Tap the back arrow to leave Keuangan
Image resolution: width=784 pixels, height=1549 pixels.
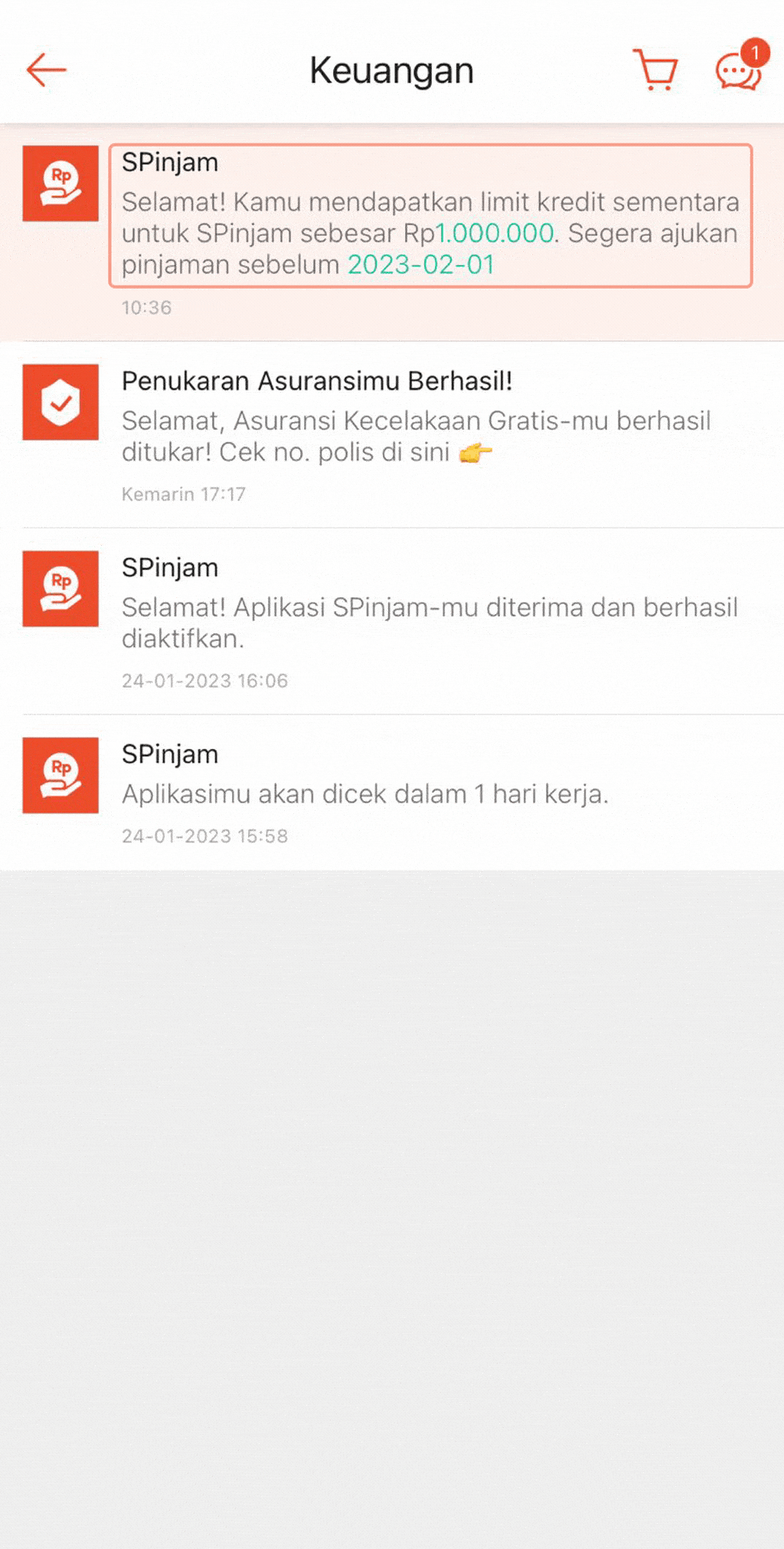tap(46, 70)
